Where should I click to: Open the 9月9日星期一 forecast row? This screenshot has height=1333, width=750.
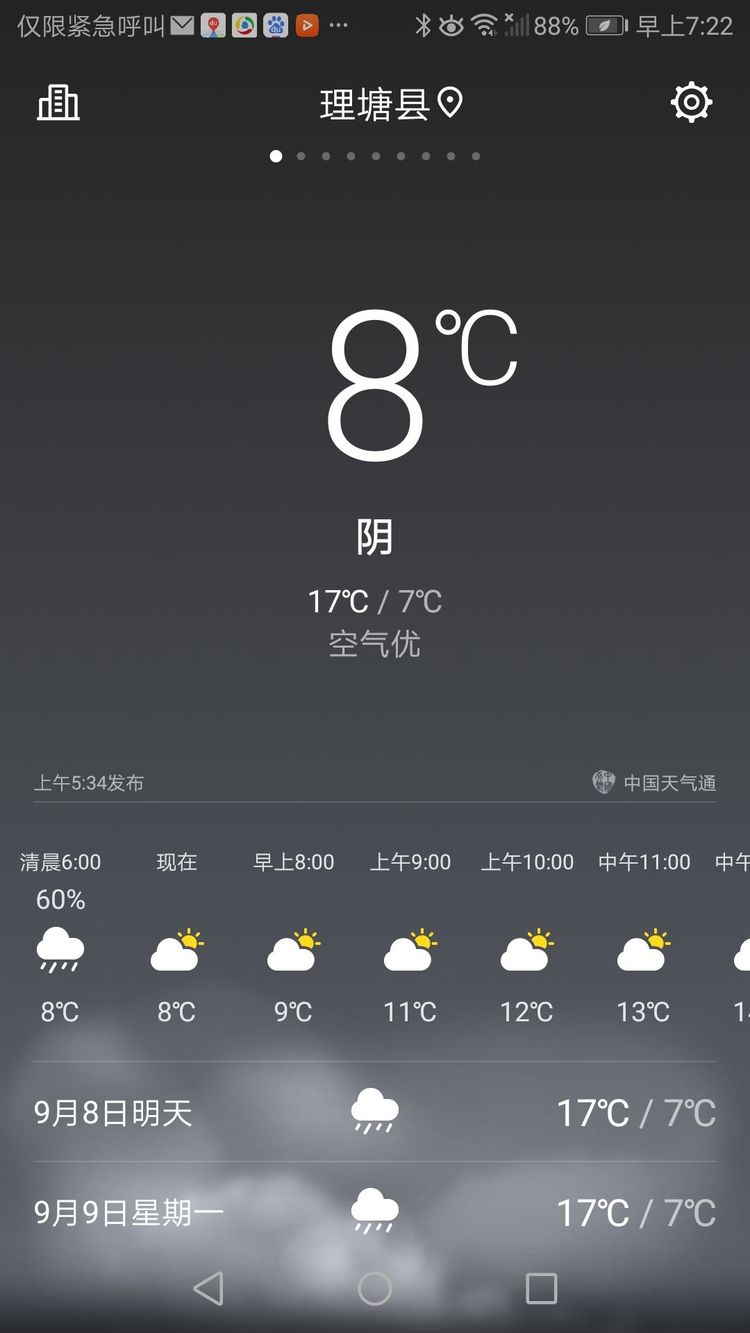pyautogui.click(x=375, y=1212)
